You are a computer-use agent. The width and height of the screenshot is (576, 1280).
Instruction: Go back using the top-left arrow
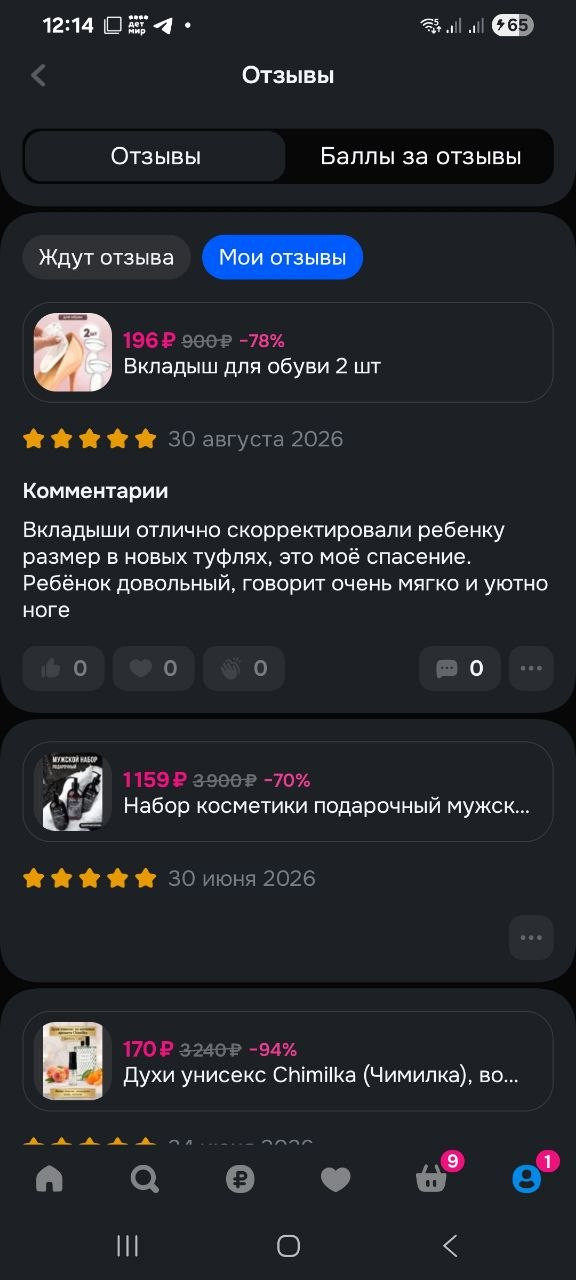pos(39,75)
